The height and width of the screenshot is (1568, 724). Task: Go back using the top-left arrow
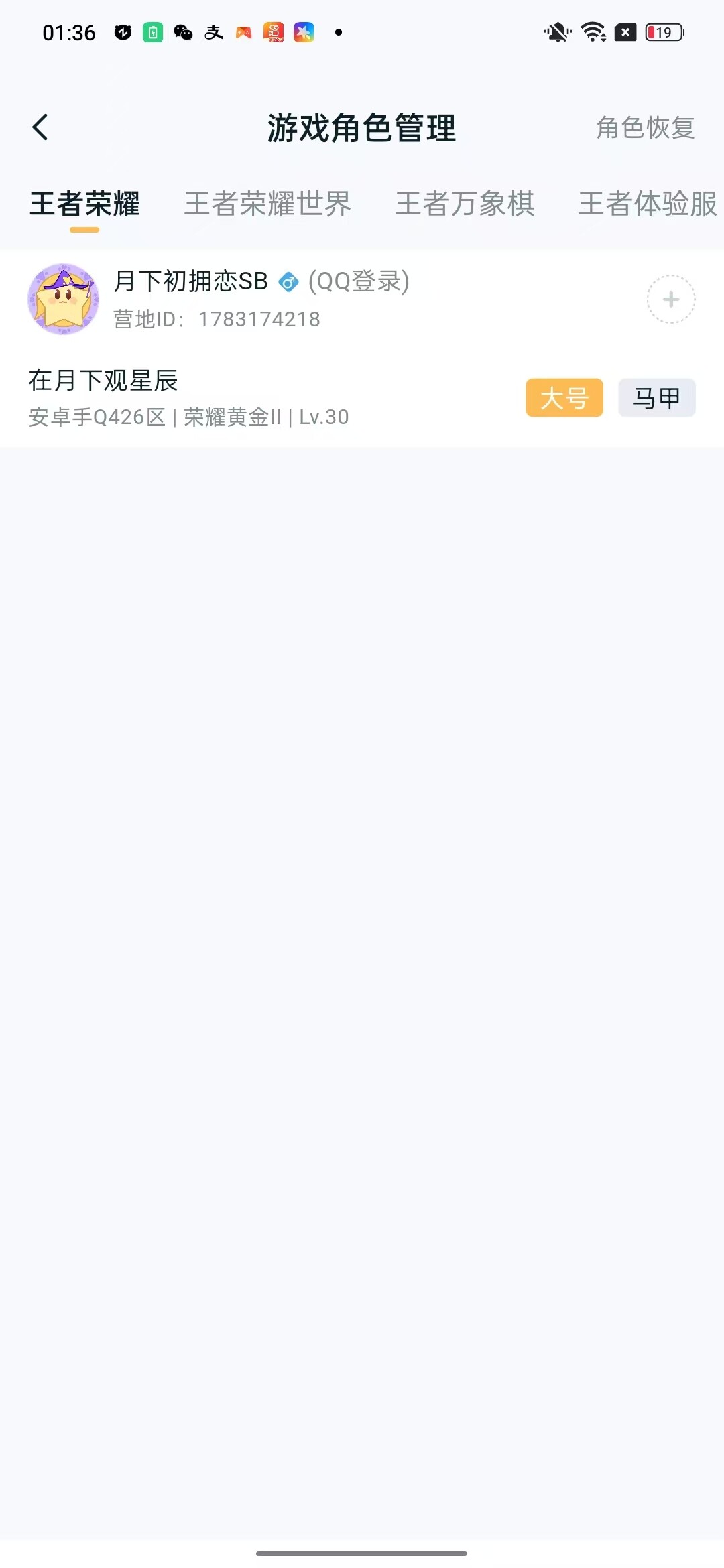[x=40, y=127]
